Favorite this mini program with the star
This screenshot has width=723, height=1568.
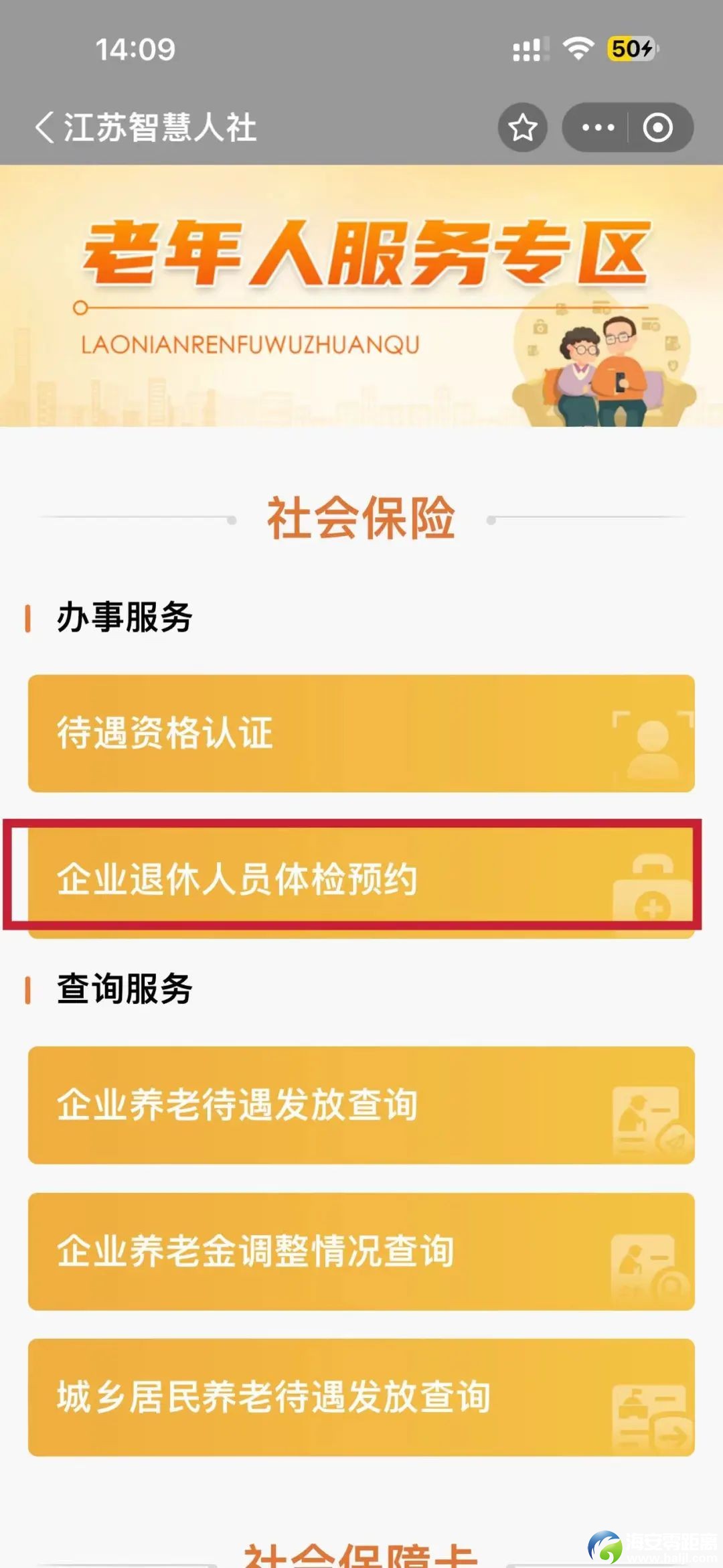coord(522,127)
